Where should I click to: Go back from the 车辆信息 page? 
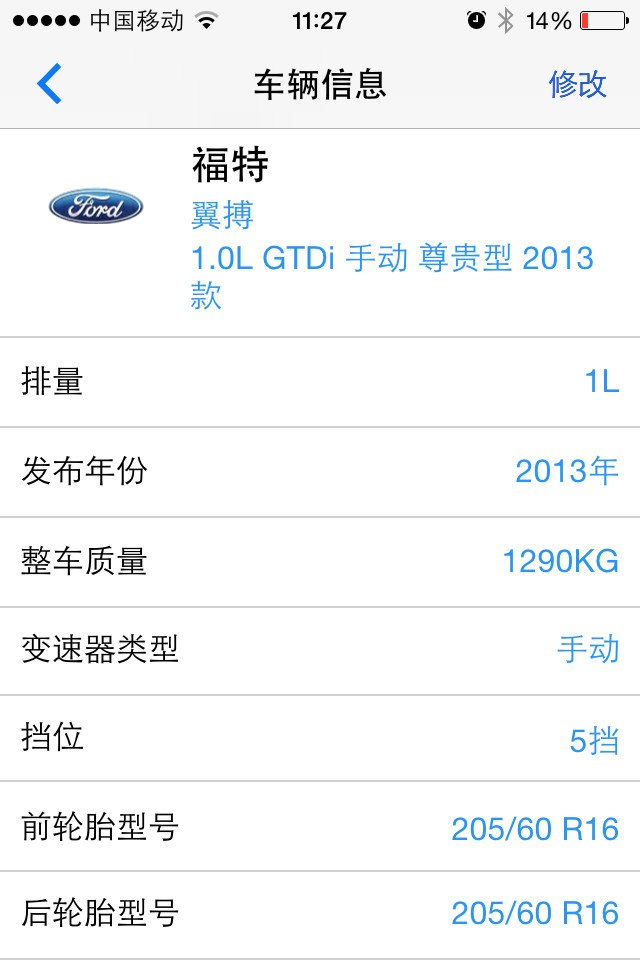pos(49,84)
